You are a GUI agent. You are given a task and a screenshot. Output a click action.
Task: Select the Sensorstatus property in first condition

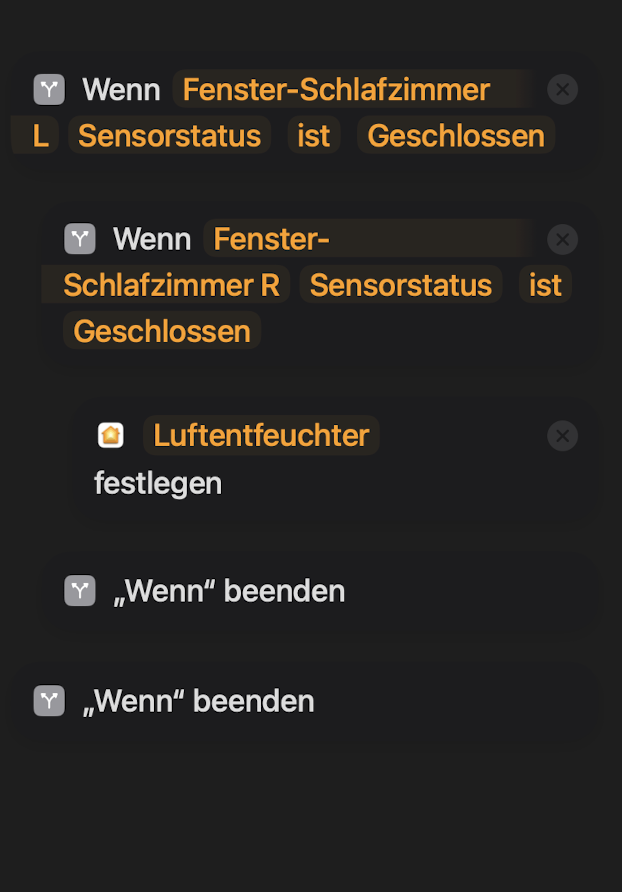point(169,136)
